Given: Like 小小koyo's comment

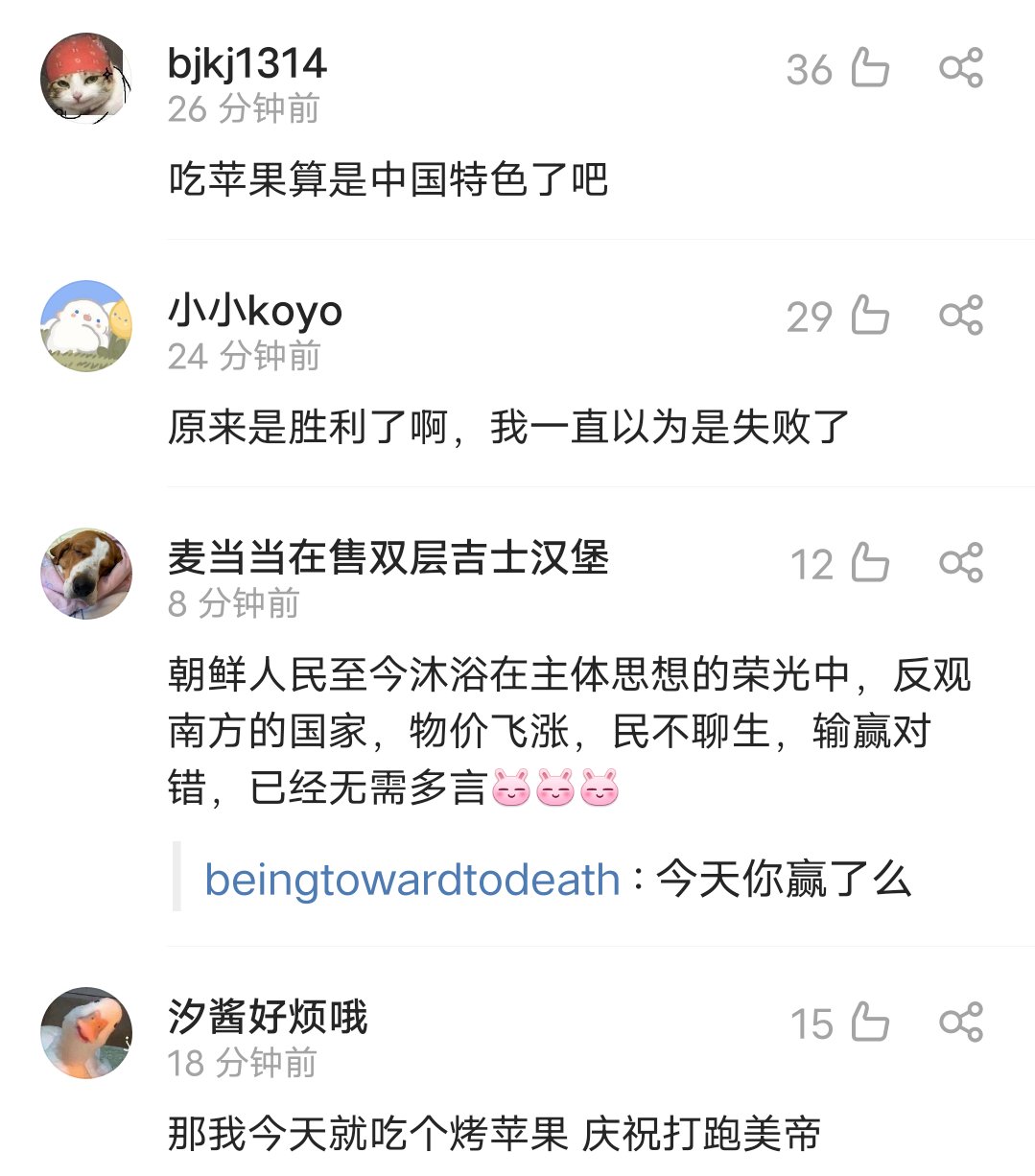Looking at the screenshot, I should click(869, 316).
